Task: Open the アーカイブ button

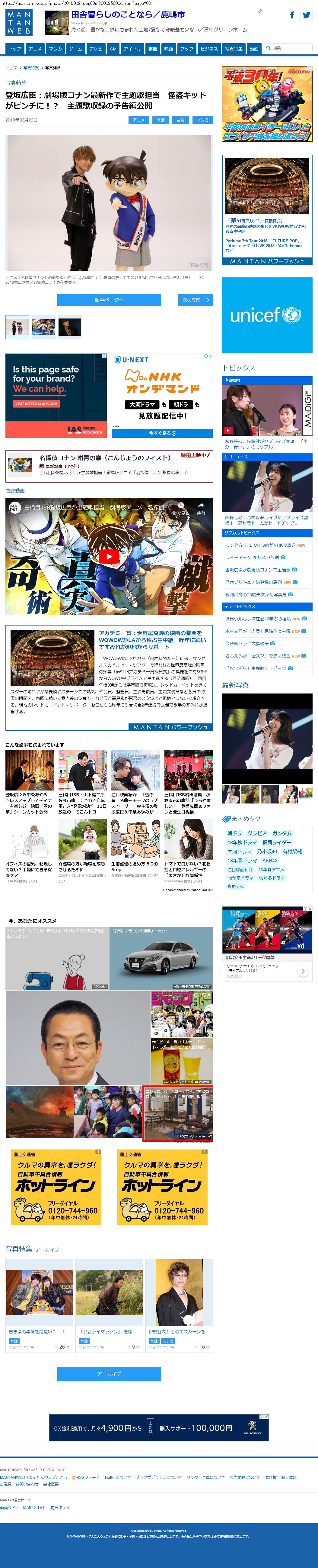Action: tap(109, 1374)
